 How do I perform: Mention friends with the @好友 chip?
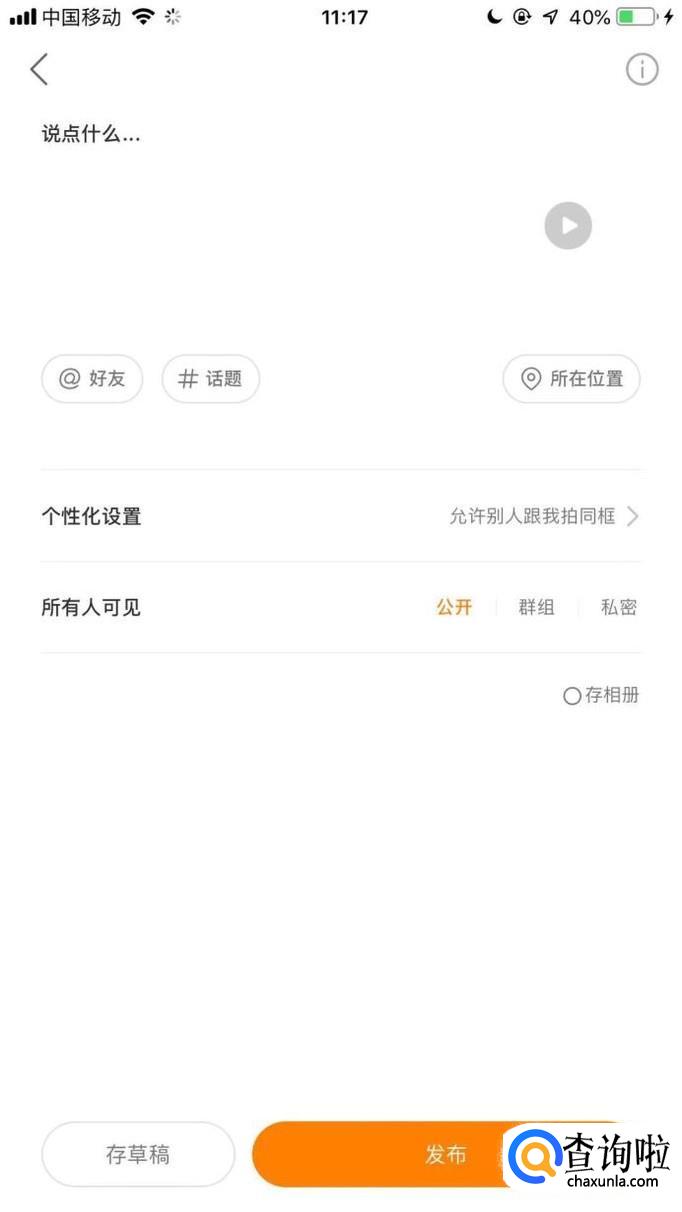click(x=92, y=379)
